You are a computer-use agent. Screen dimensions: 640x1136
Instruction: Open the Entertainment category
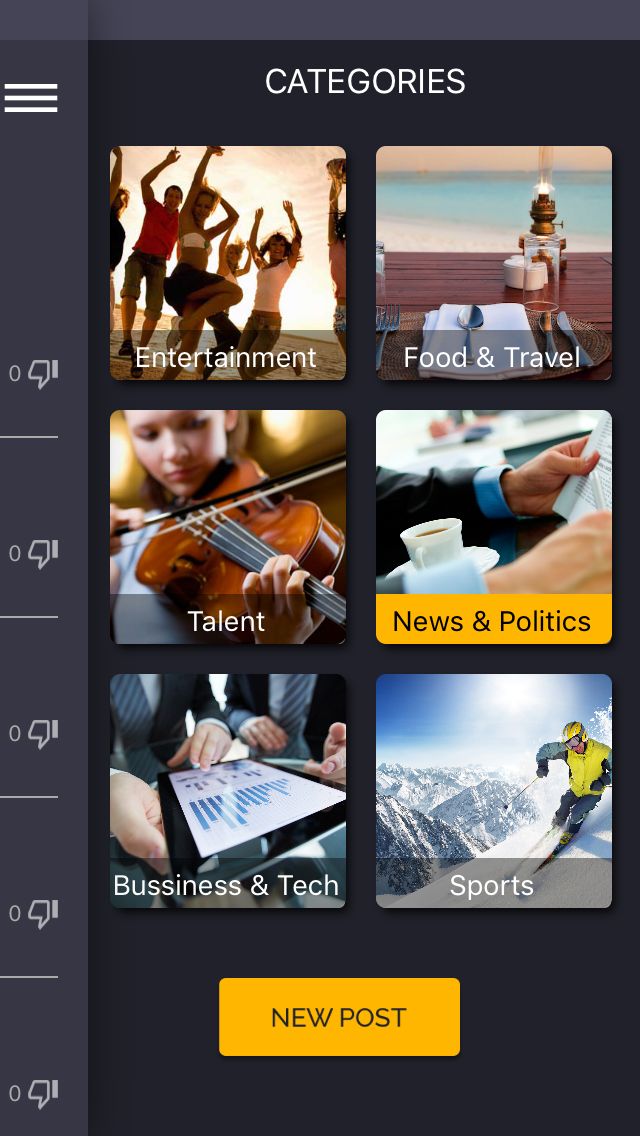click(x=228, y=263)
